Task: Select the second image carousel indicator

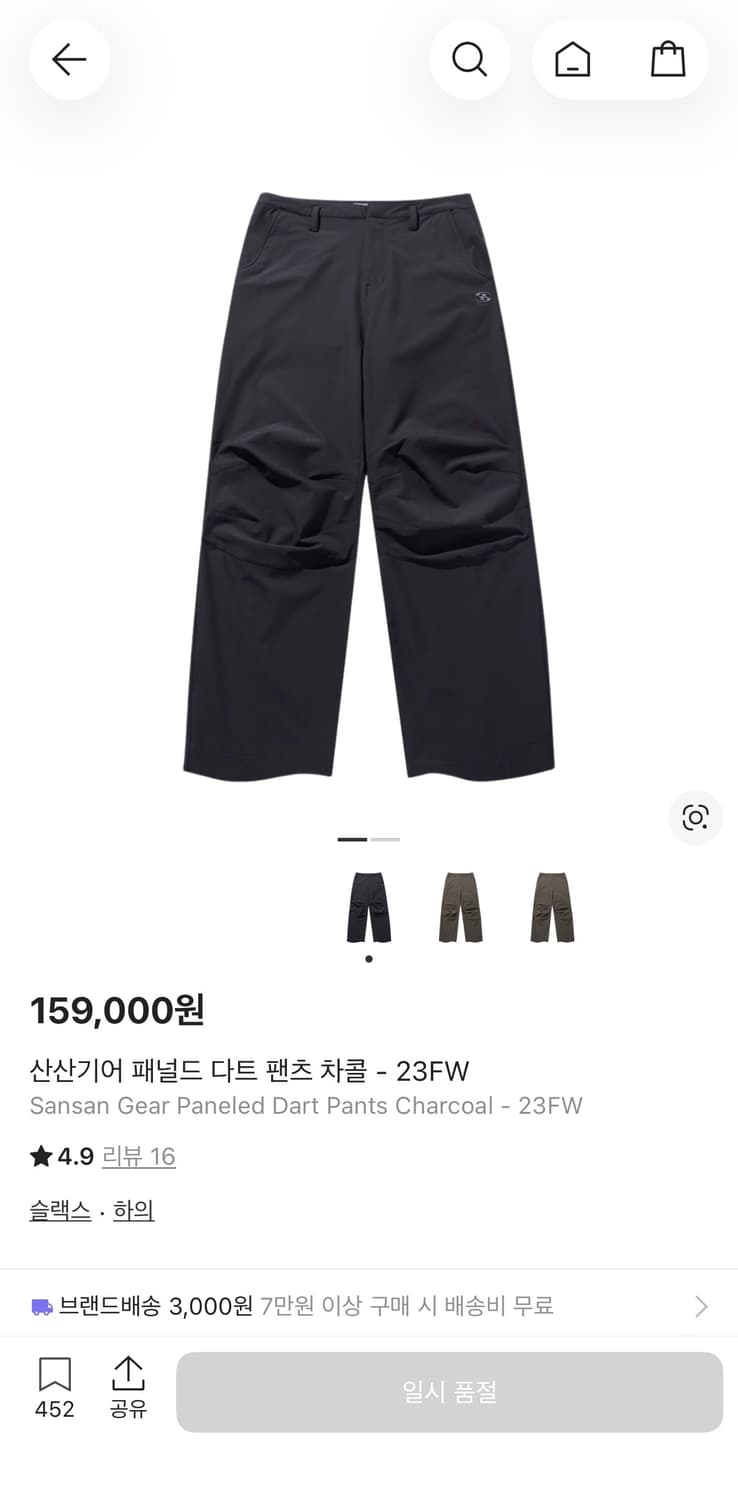Action: point(385,839)
